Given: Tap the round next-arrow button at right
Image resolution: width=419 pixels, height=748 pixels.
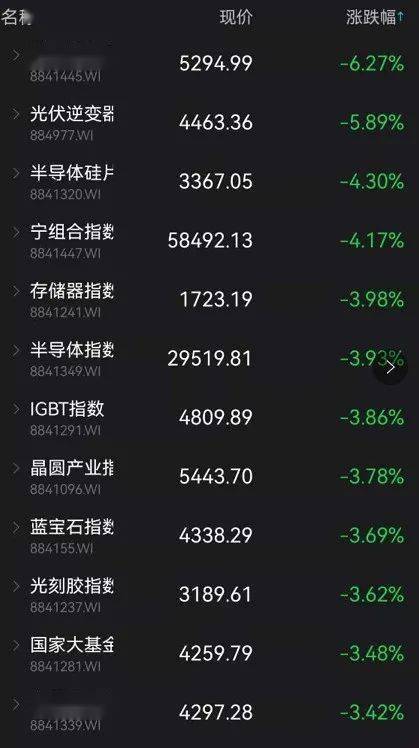Looking at the screenshot, I should point(390,367).
